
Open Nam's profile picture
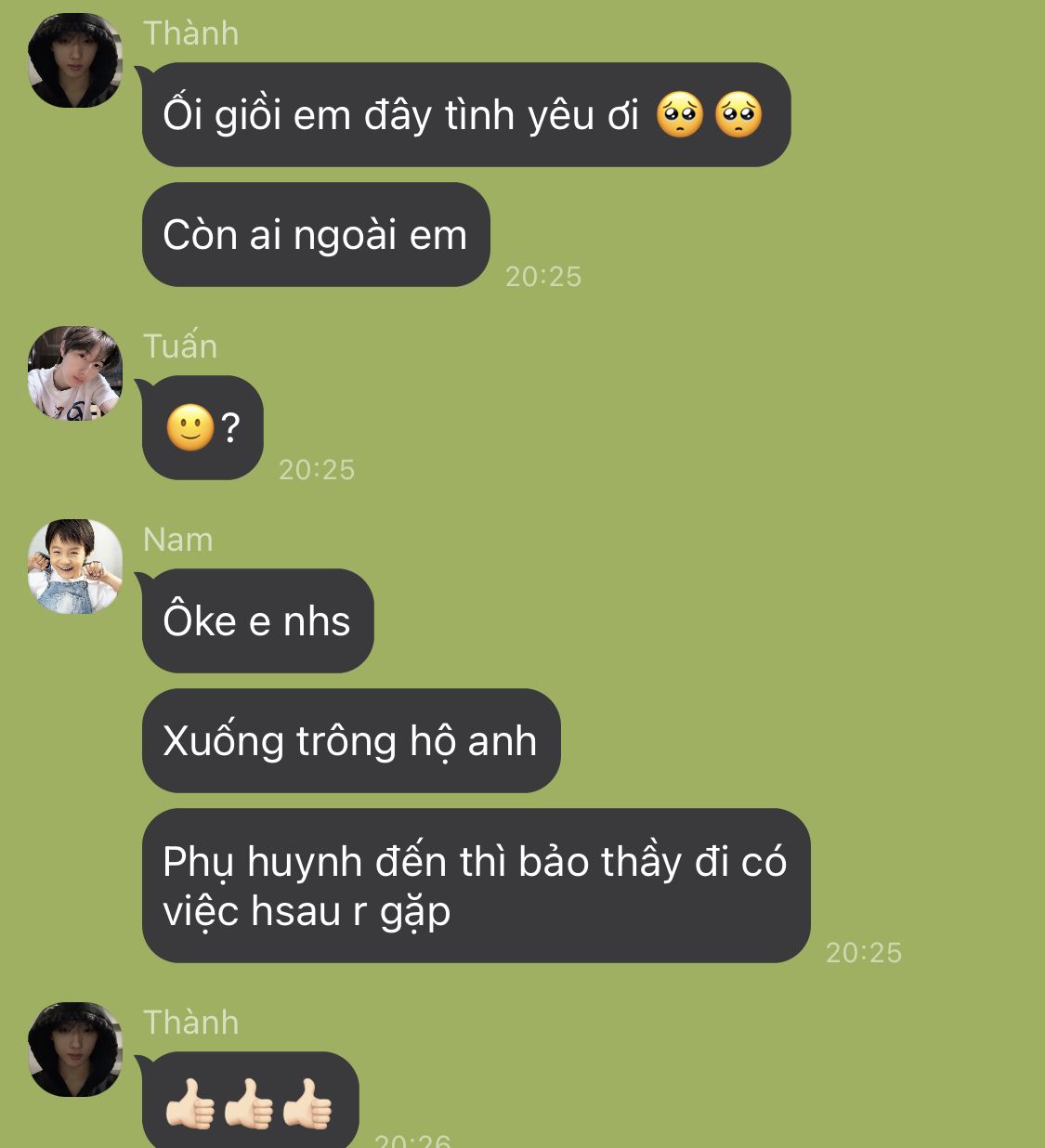click(x=75, y=567)
